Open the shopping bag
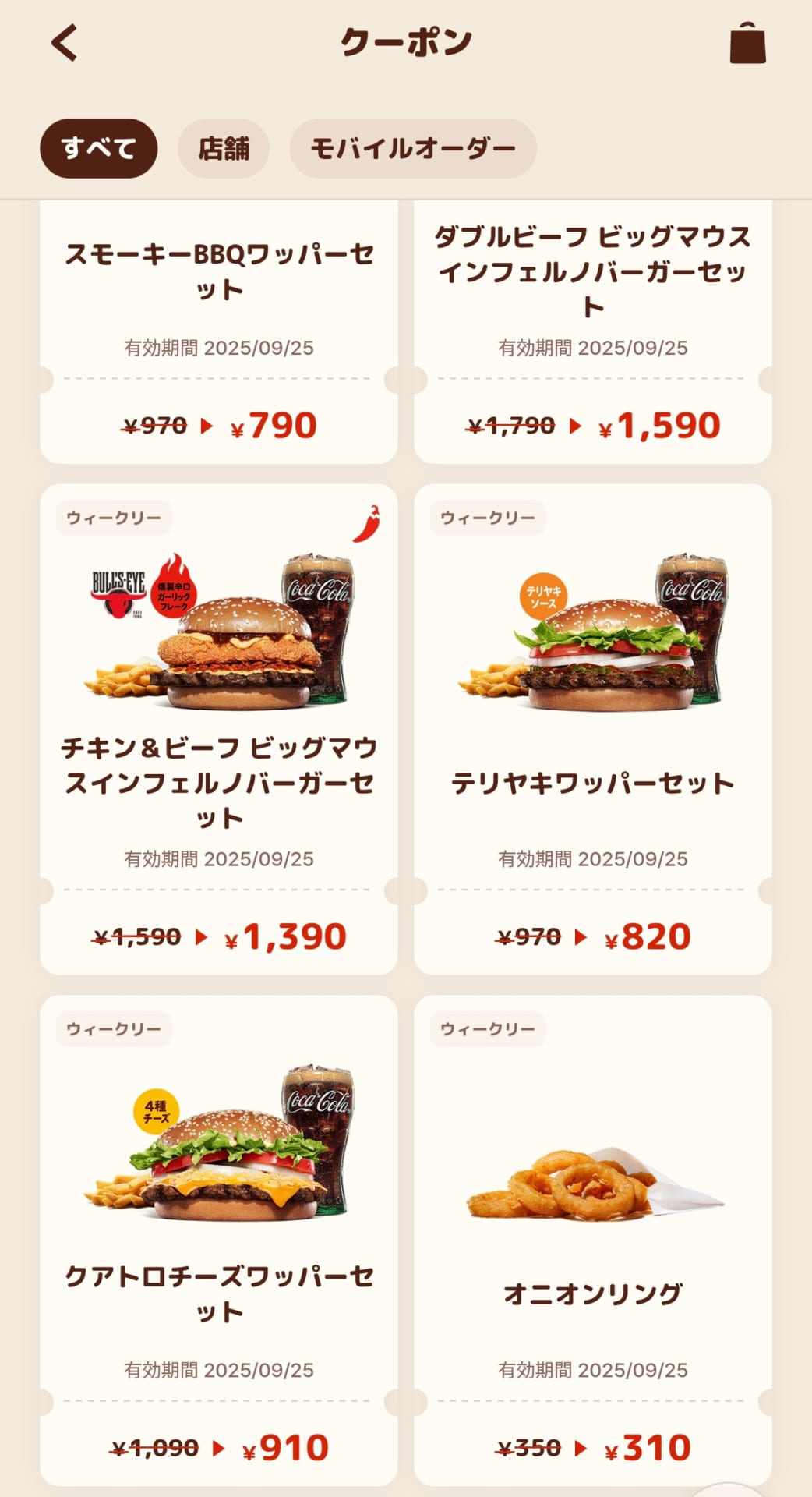 747,43
